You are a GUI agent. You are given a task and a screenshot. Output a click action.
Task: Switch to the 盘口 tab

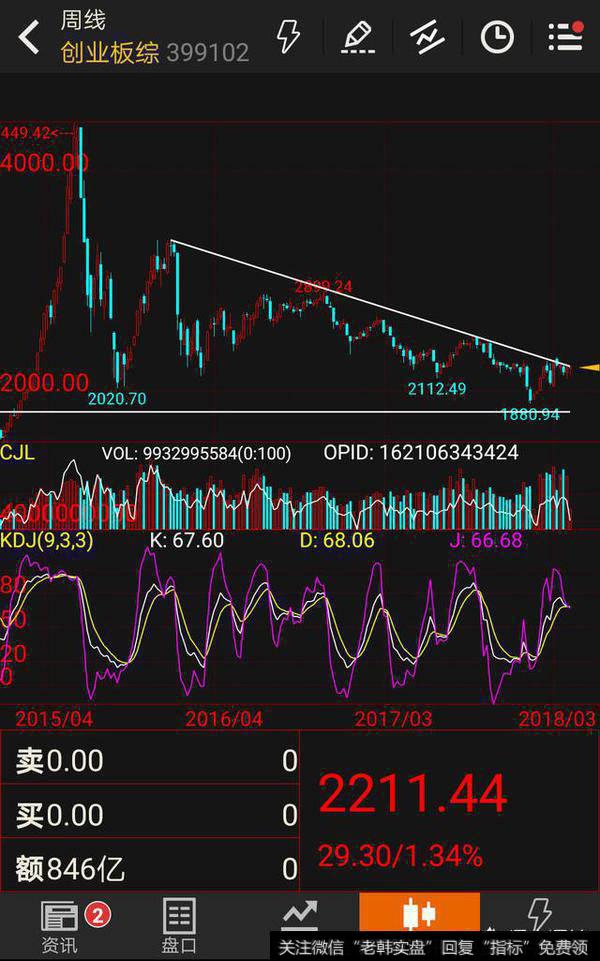[x=179, y=925]
